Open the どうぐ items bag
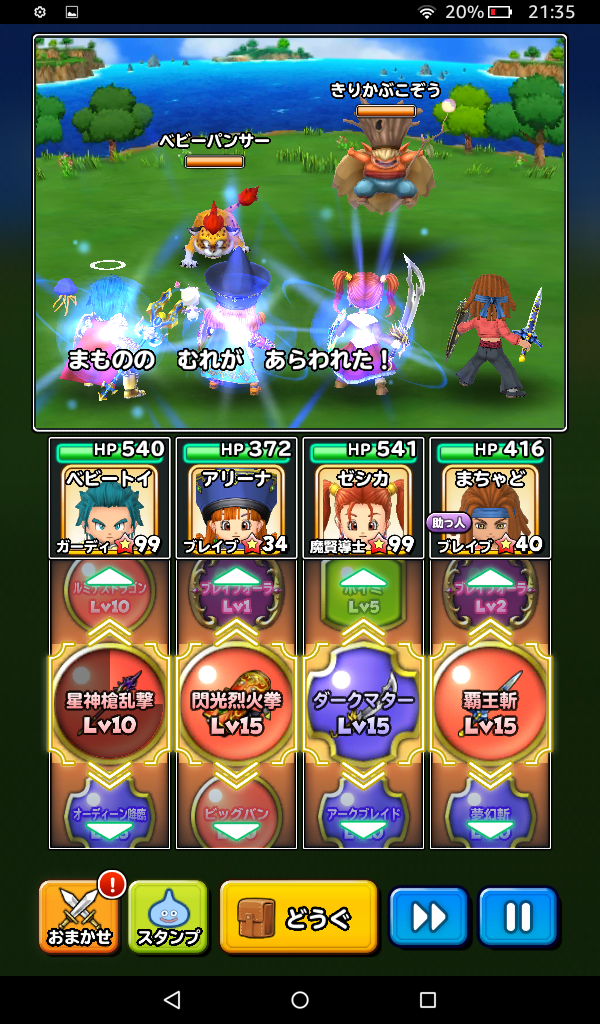Viewport: 600px width, 1024px height. click(x=298, y=916)
